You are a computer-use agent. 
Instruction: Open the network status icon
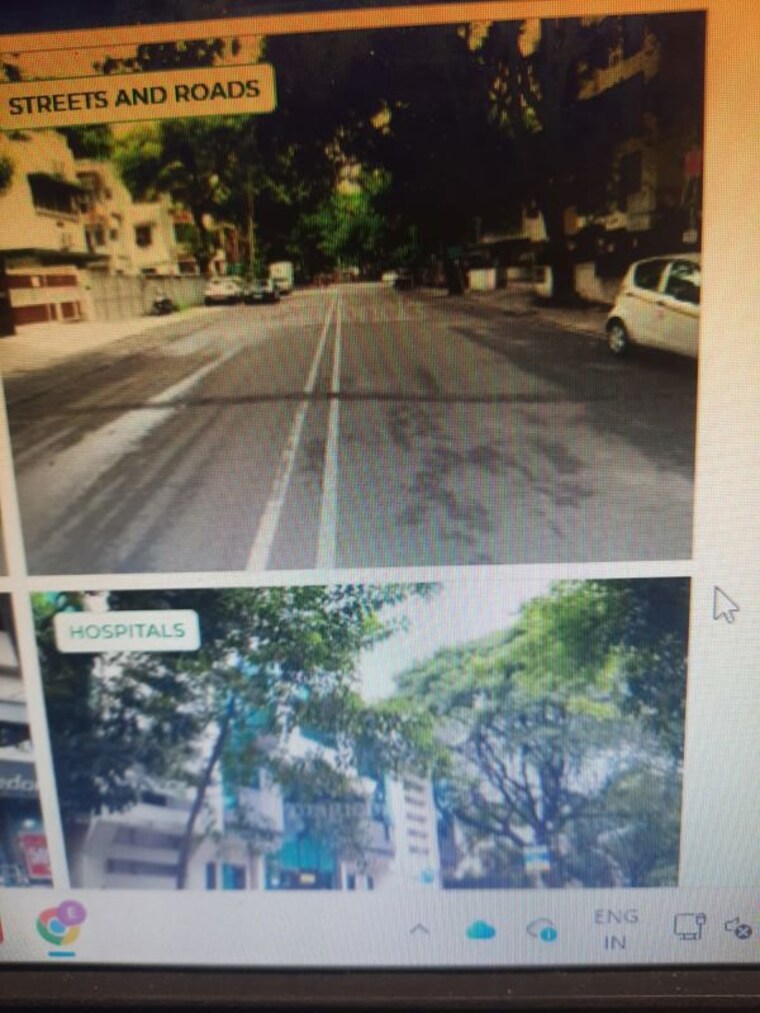[689, 927]
